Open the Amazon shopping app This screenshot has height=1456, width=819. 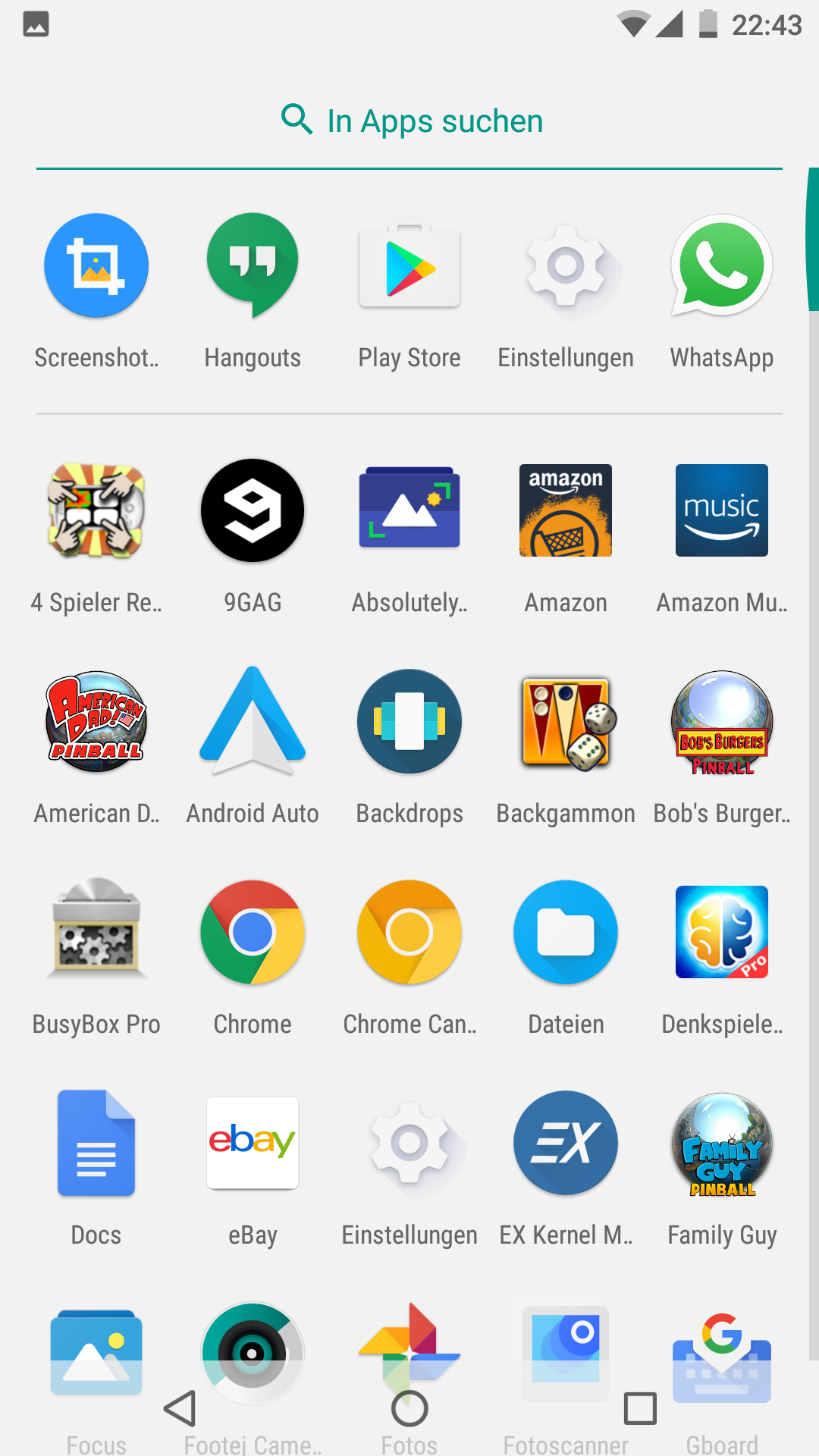click(566, 510)
